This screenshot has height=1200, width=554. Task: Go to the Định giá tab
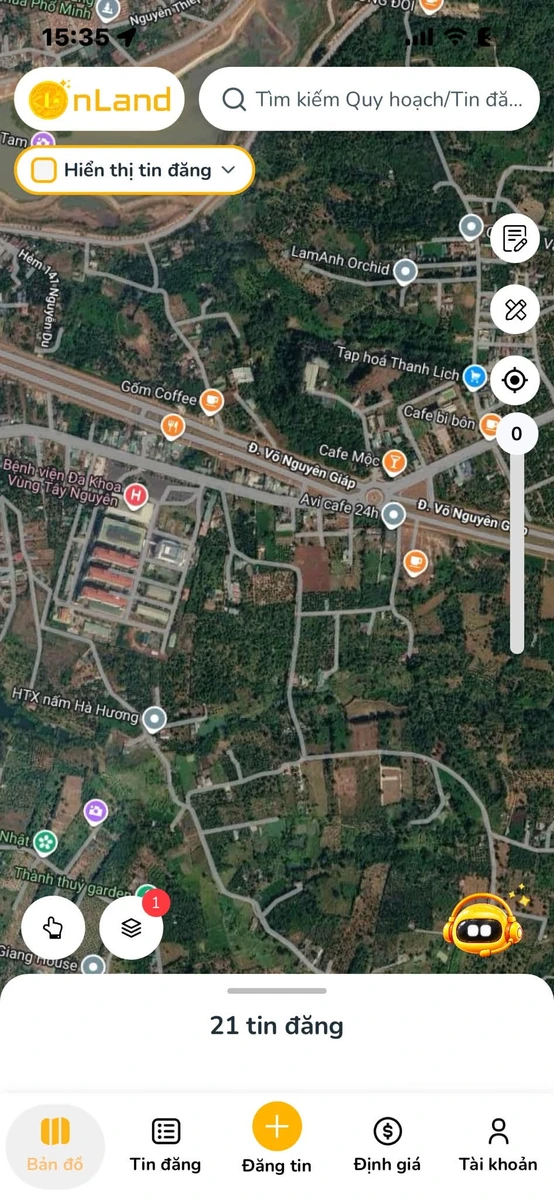[x=387, y=1146]
